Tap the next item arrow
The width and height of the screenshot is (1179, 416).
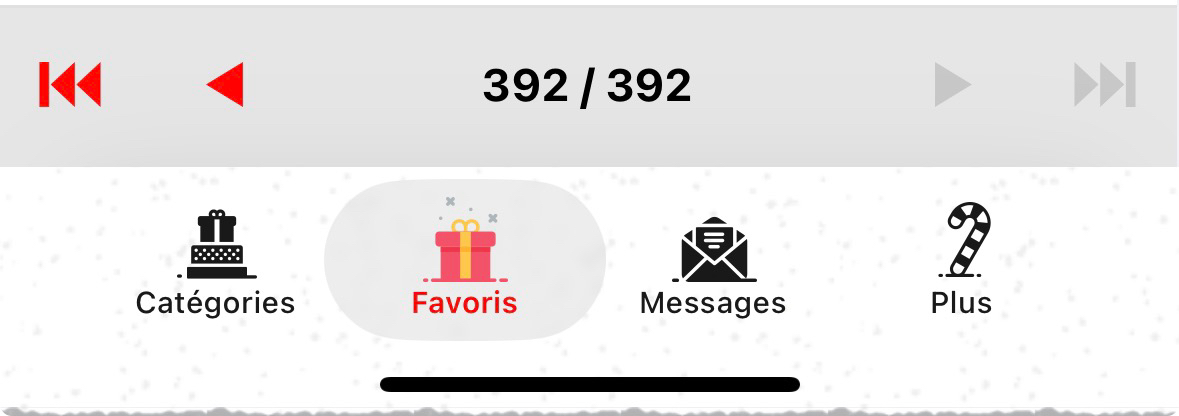(x=952, y=85)
